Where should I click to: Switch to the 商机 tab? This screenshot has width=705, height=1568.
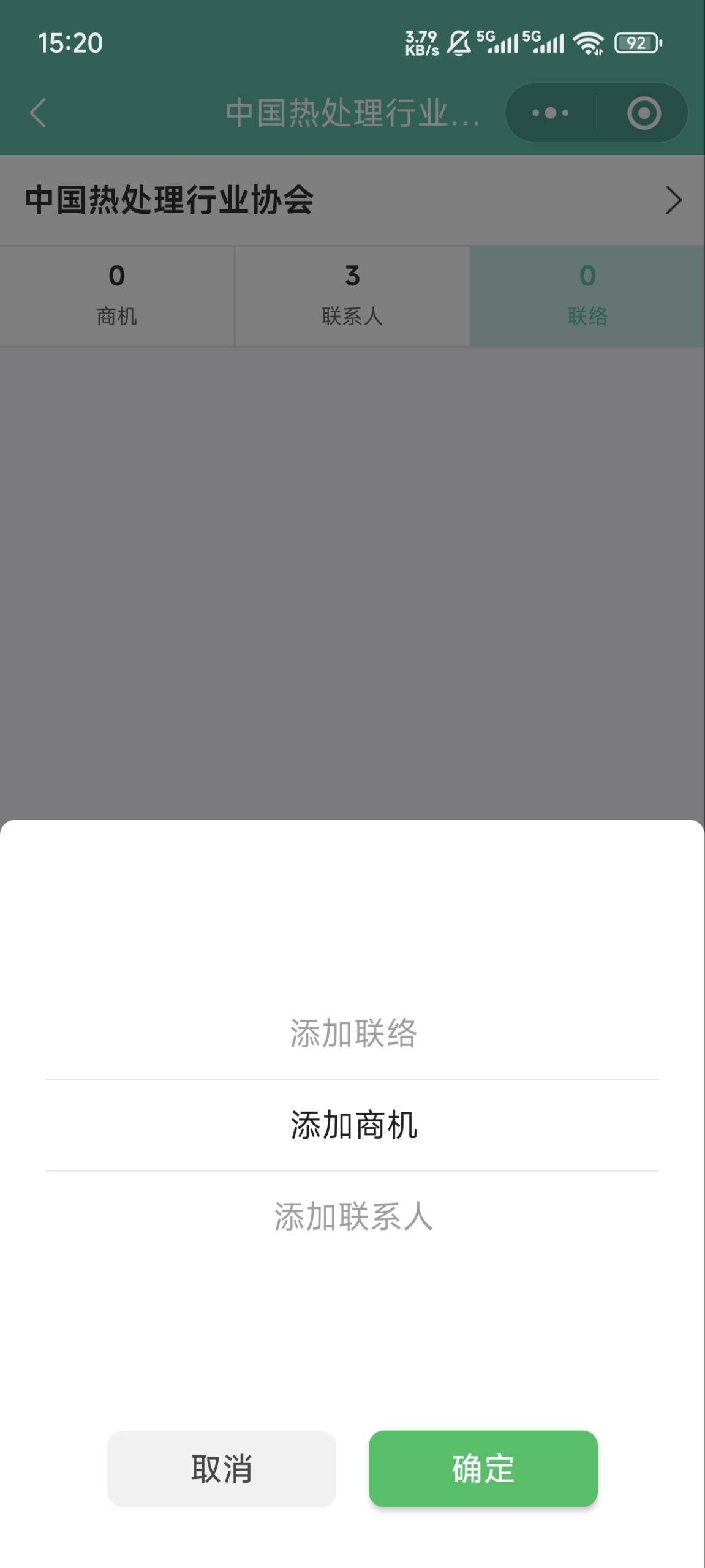click(116, 296)
